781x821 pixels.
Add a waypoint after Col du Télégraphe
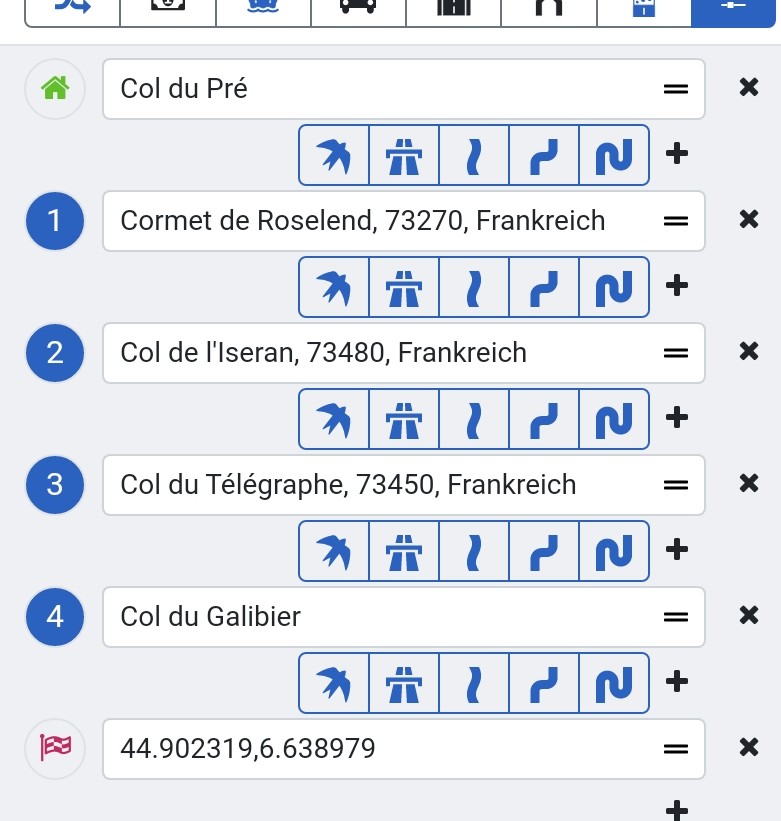click(677, 550)
